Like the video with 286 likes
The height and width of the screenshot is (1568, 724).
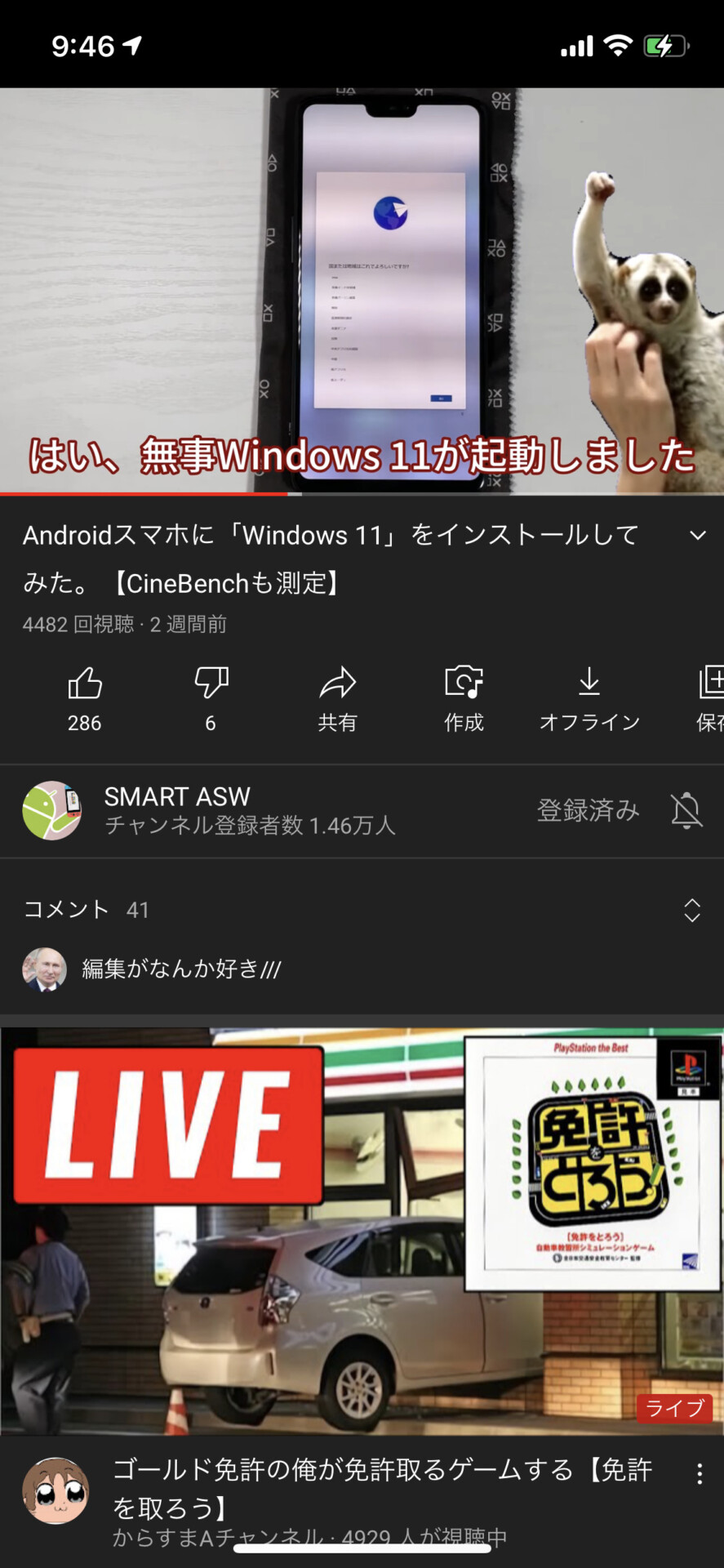pyautogui.click(x=85, y=700)
